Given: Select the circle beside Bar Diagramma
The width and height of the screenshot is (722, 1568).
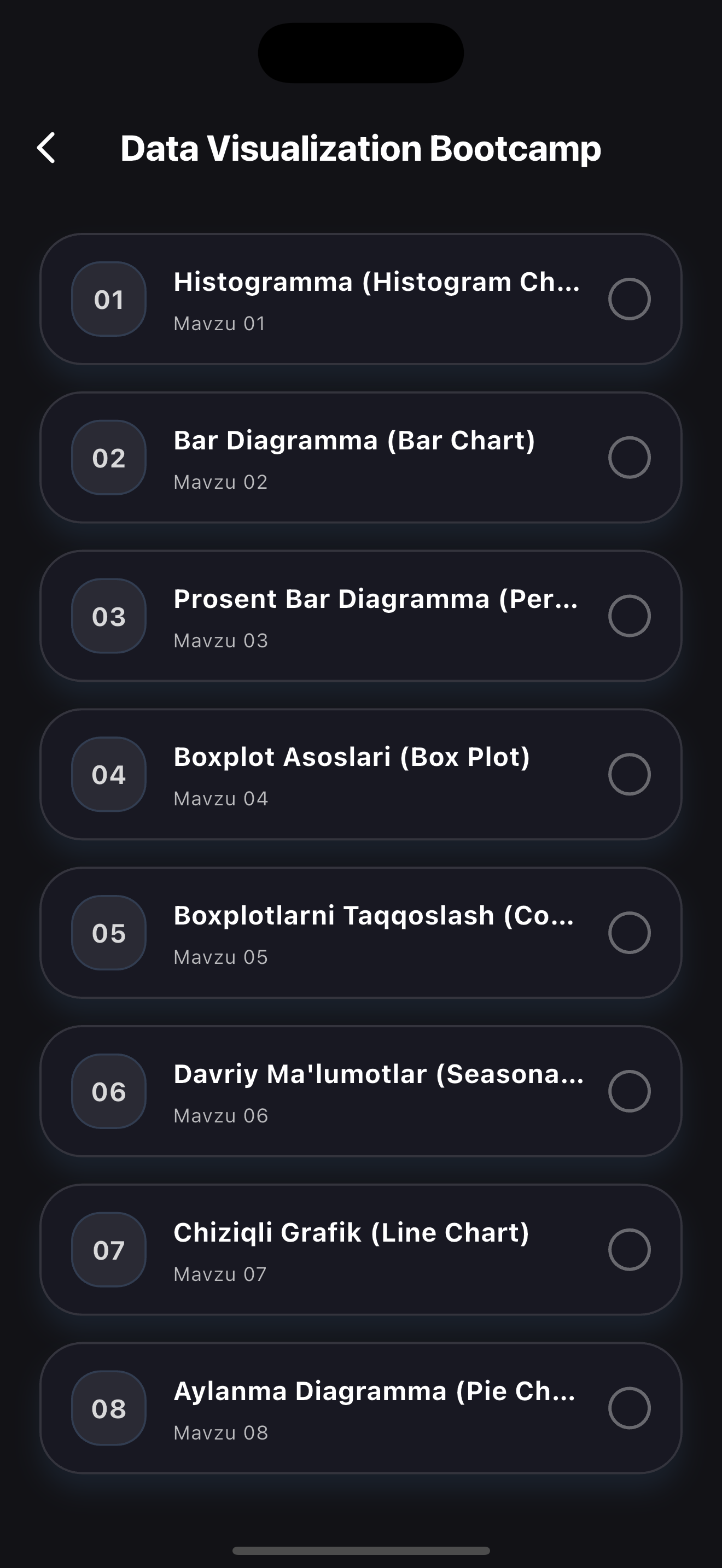Looking at the screenshot, I should point(630,457).
